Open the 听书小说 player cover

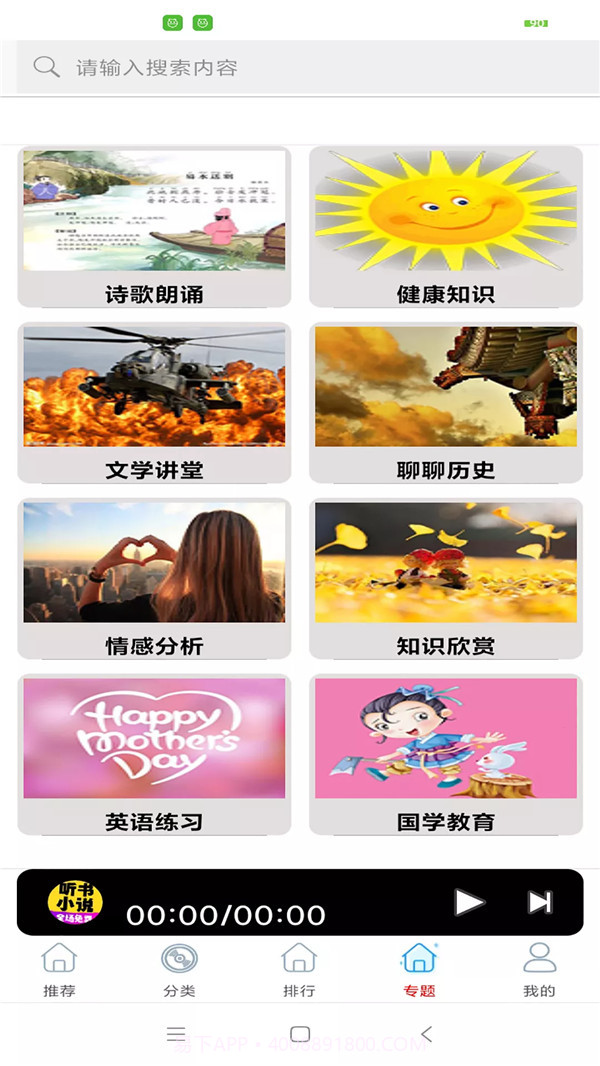[75, 901]
